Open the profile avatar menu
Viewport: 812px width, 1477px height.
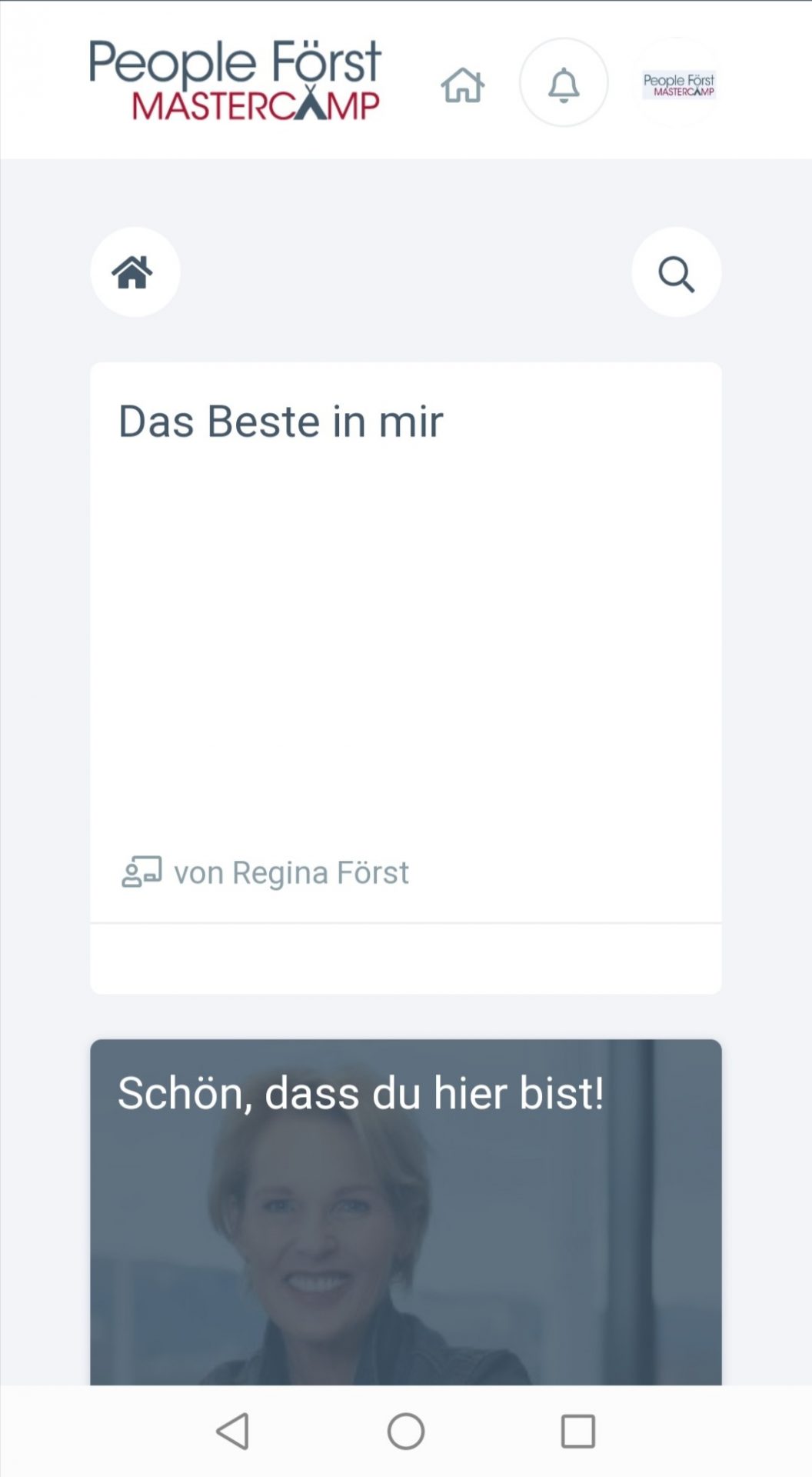678,83
